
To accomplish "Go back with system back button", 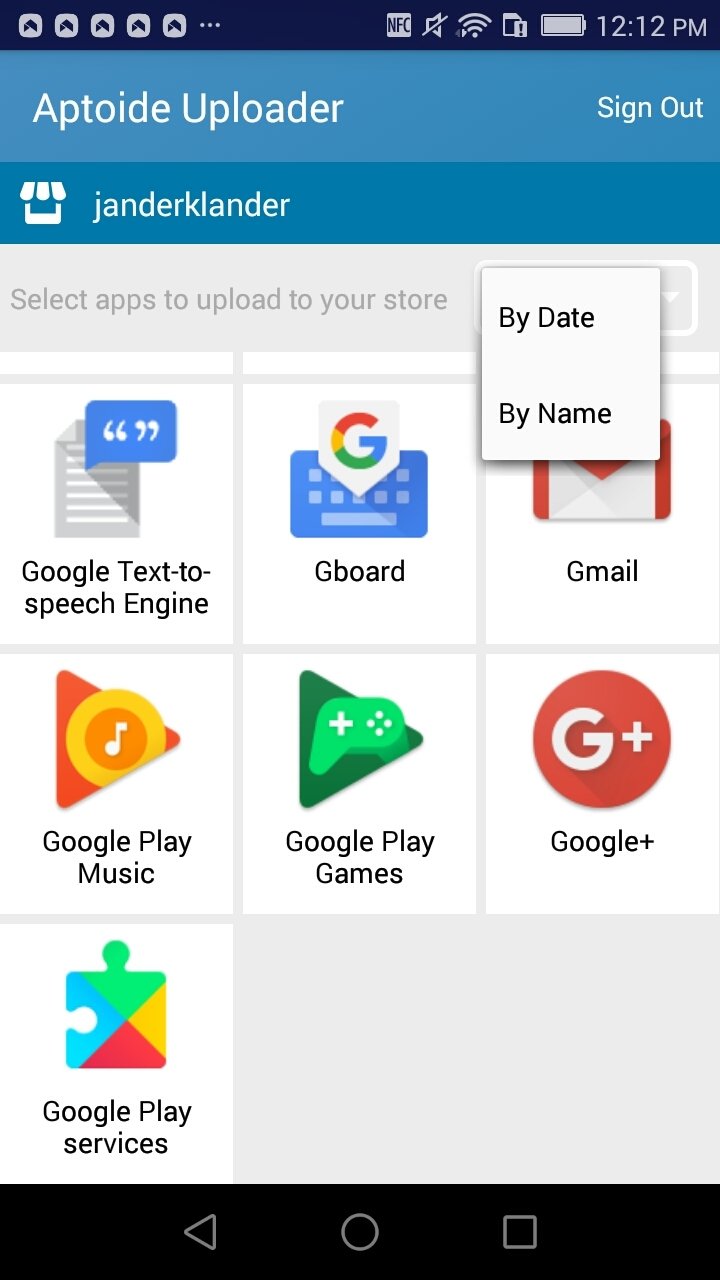I will (x=200, y=1232).
